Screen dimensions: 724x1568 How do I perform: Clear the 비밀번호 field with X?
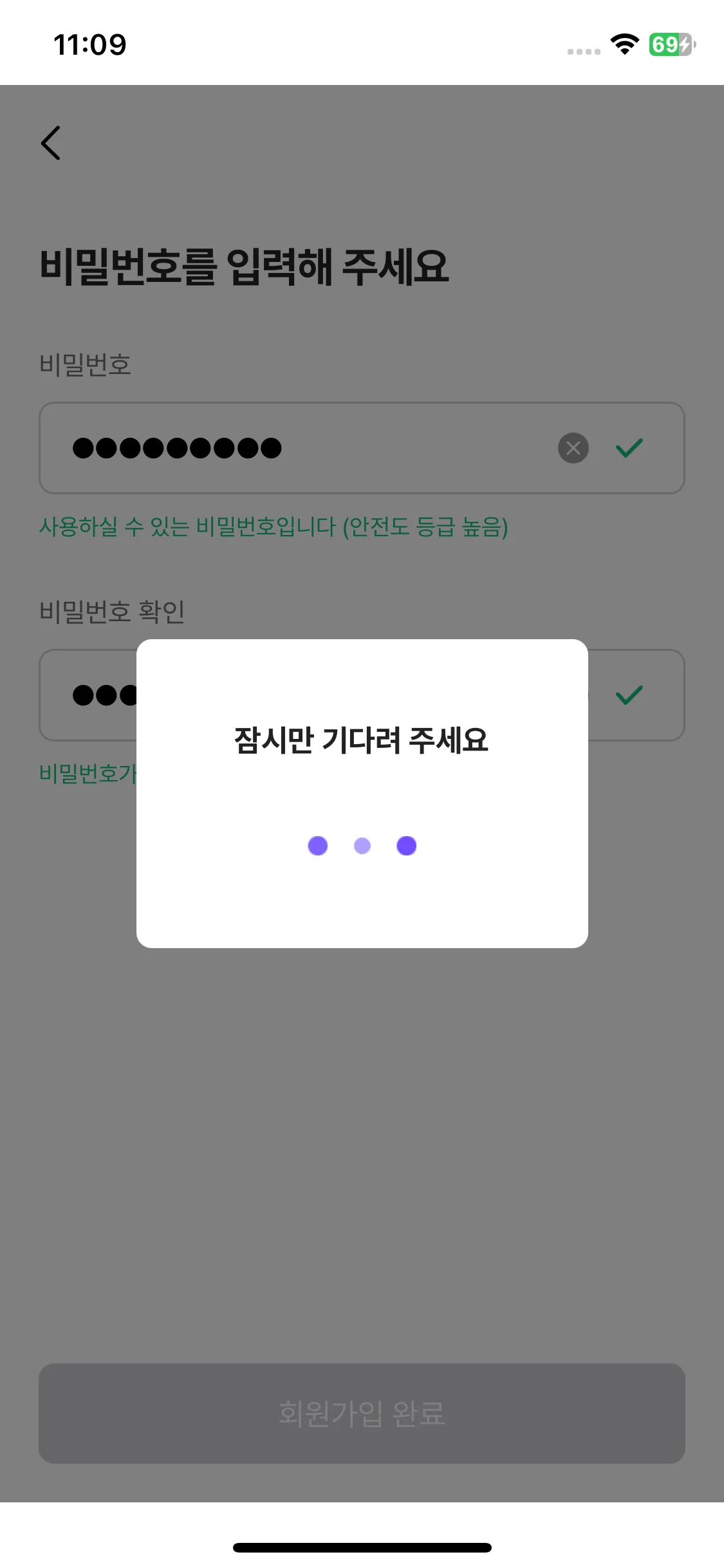coord(573,448)
